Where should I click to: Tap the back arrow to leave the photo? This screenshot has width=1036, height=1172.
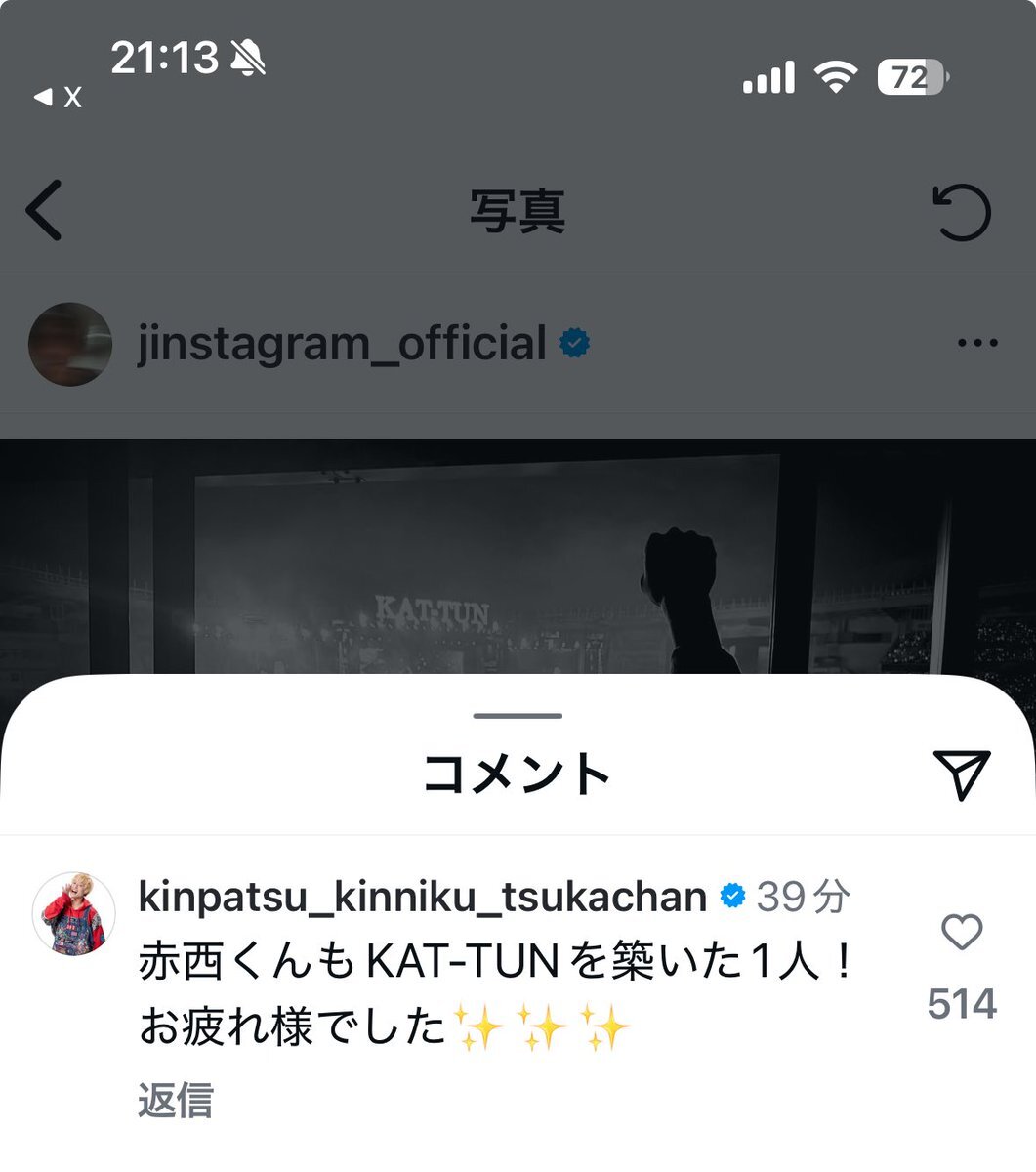tap(43, 211)
